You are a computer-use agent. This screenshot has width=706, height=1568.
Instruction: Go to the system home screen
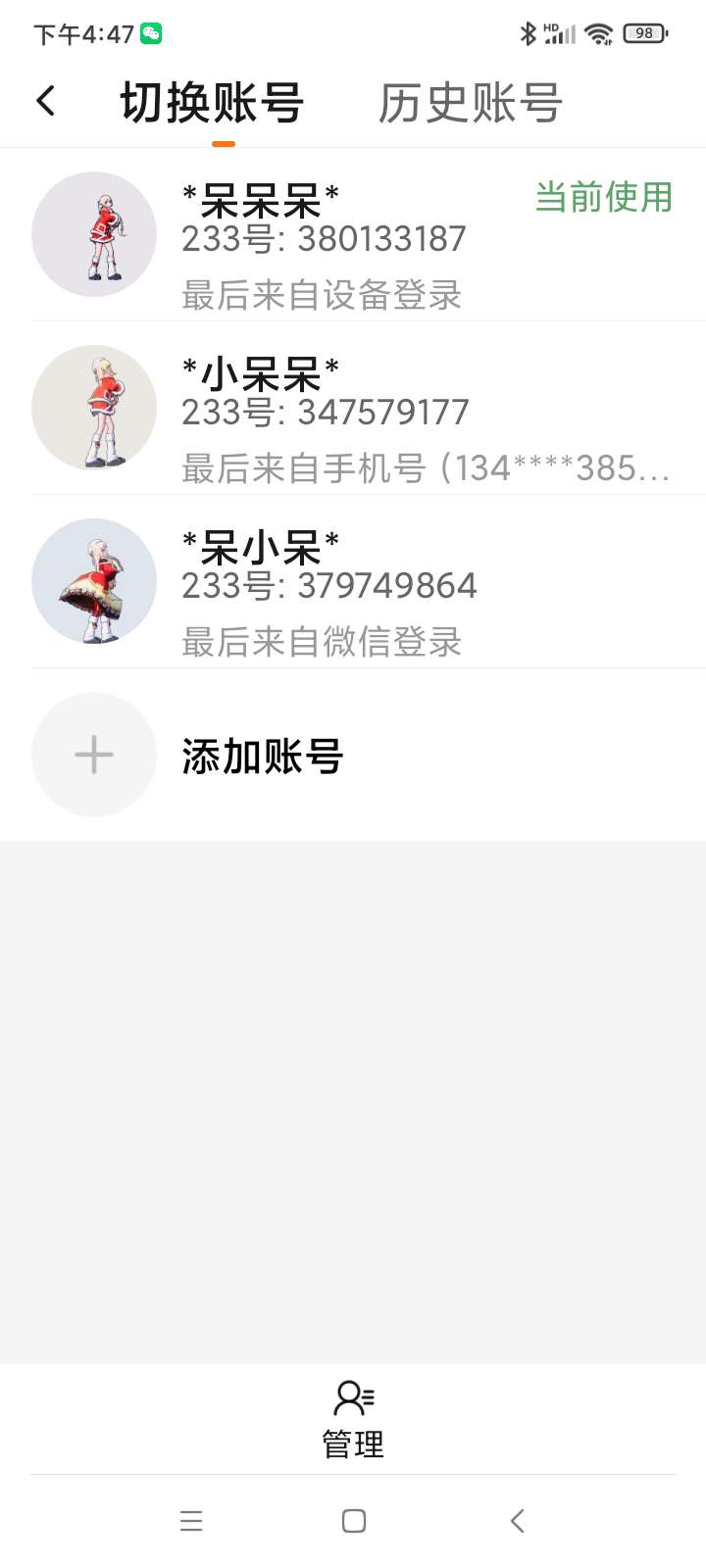354,1521
